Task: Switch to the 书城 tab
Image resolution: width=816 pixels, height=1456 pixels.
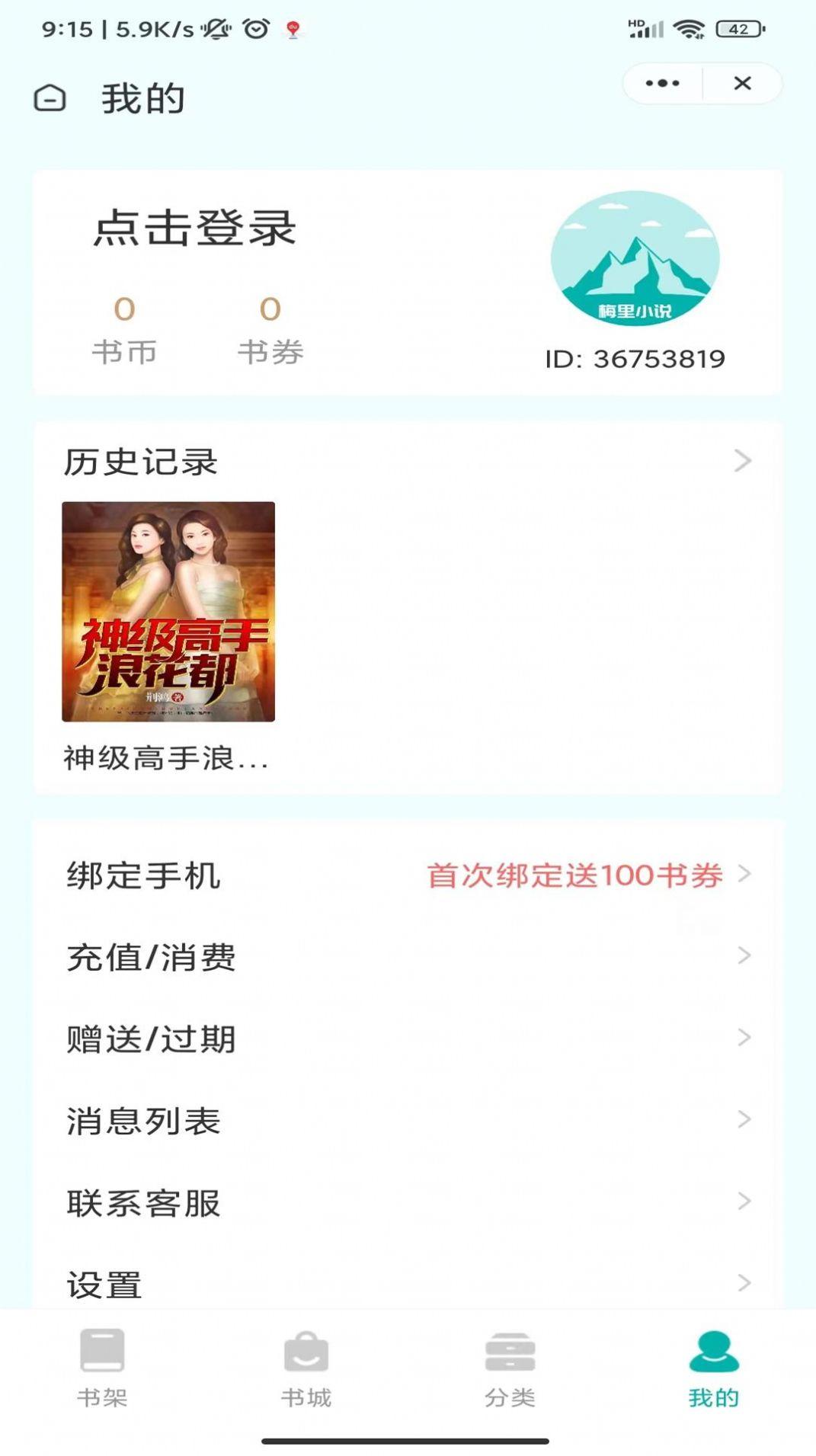Action: pyautogui.click(x=306, y=1379)
